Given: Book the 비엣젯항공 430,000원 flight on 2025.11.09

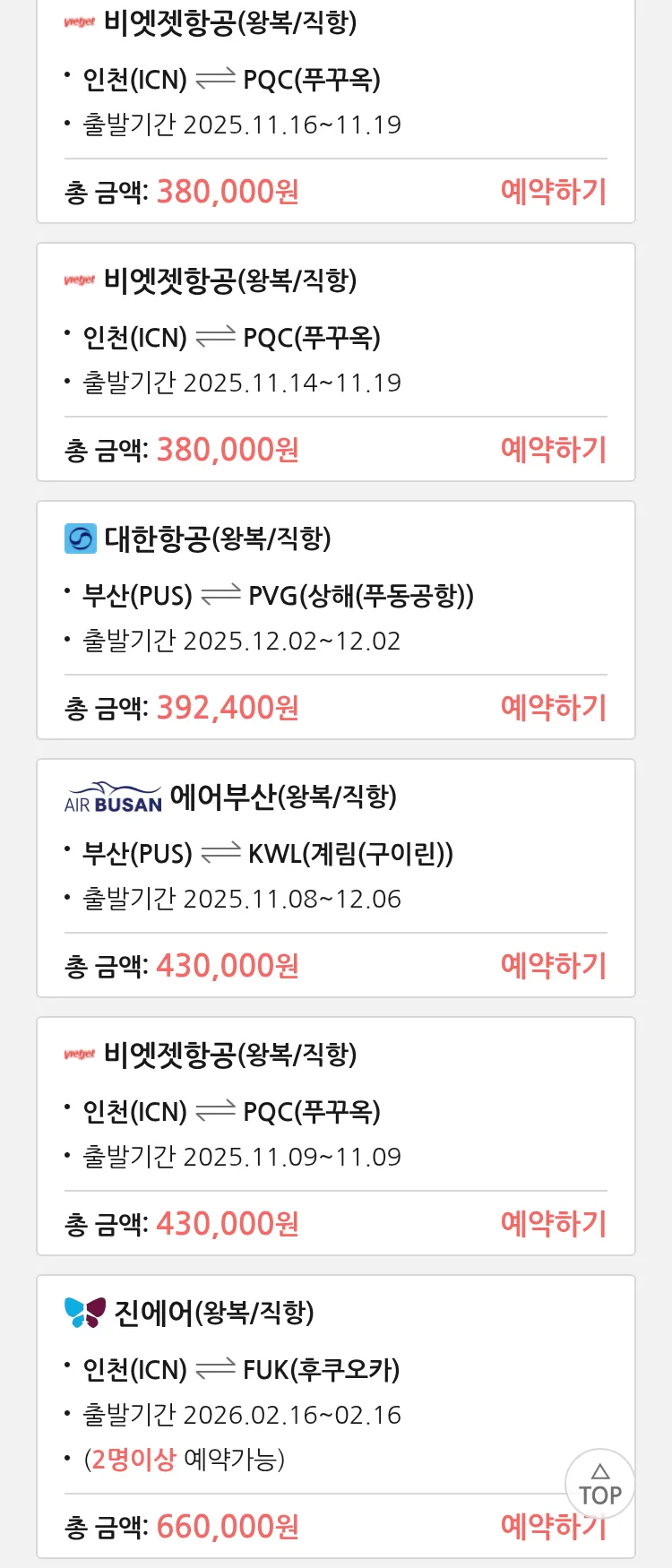Looking at the screenshot, I should click(x=553, y=1224).
